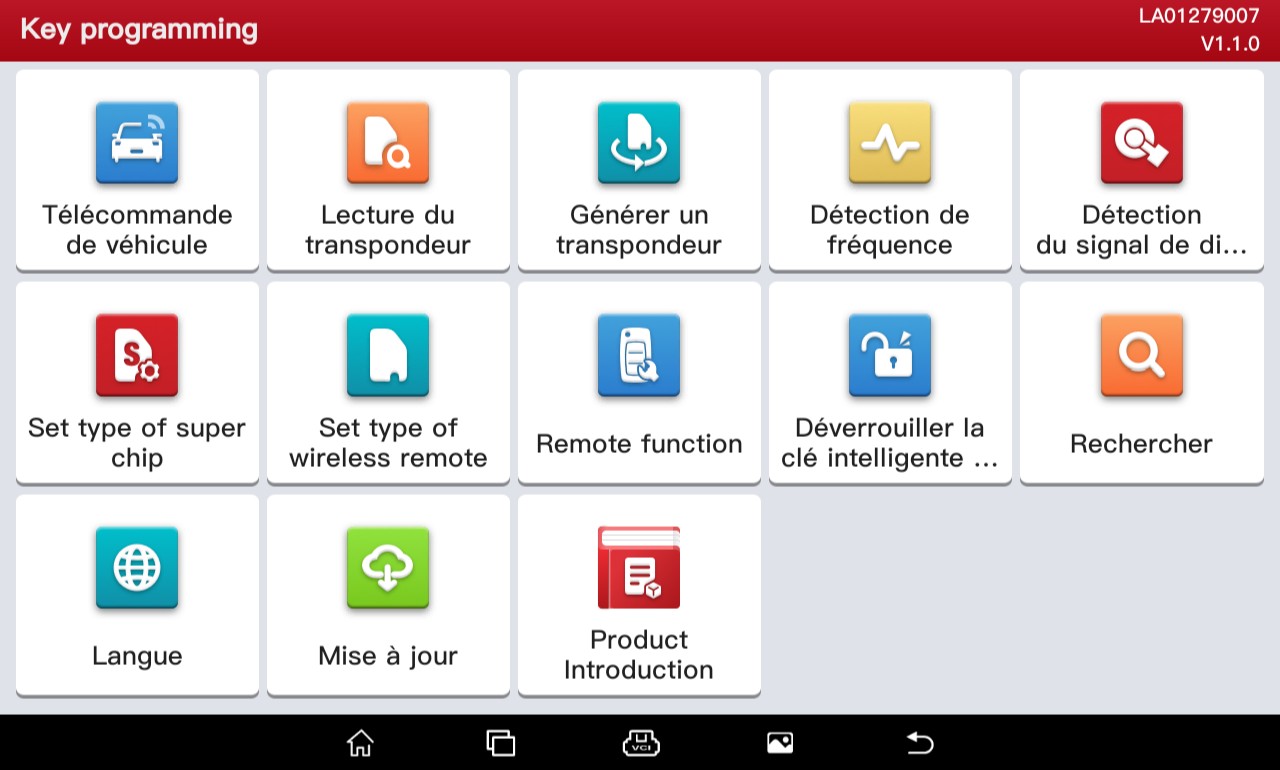Open Télécommande de véhicule tile
Image resolution: width=1280 pixels, height=770 pixels.
click(x=137, y=169)
